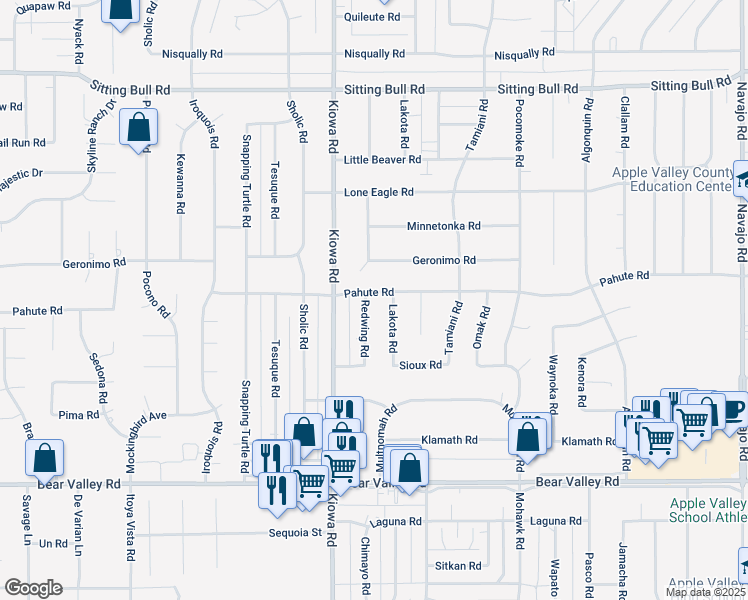Select the shopping pin by Quapaw Rd

coord(120,9)
